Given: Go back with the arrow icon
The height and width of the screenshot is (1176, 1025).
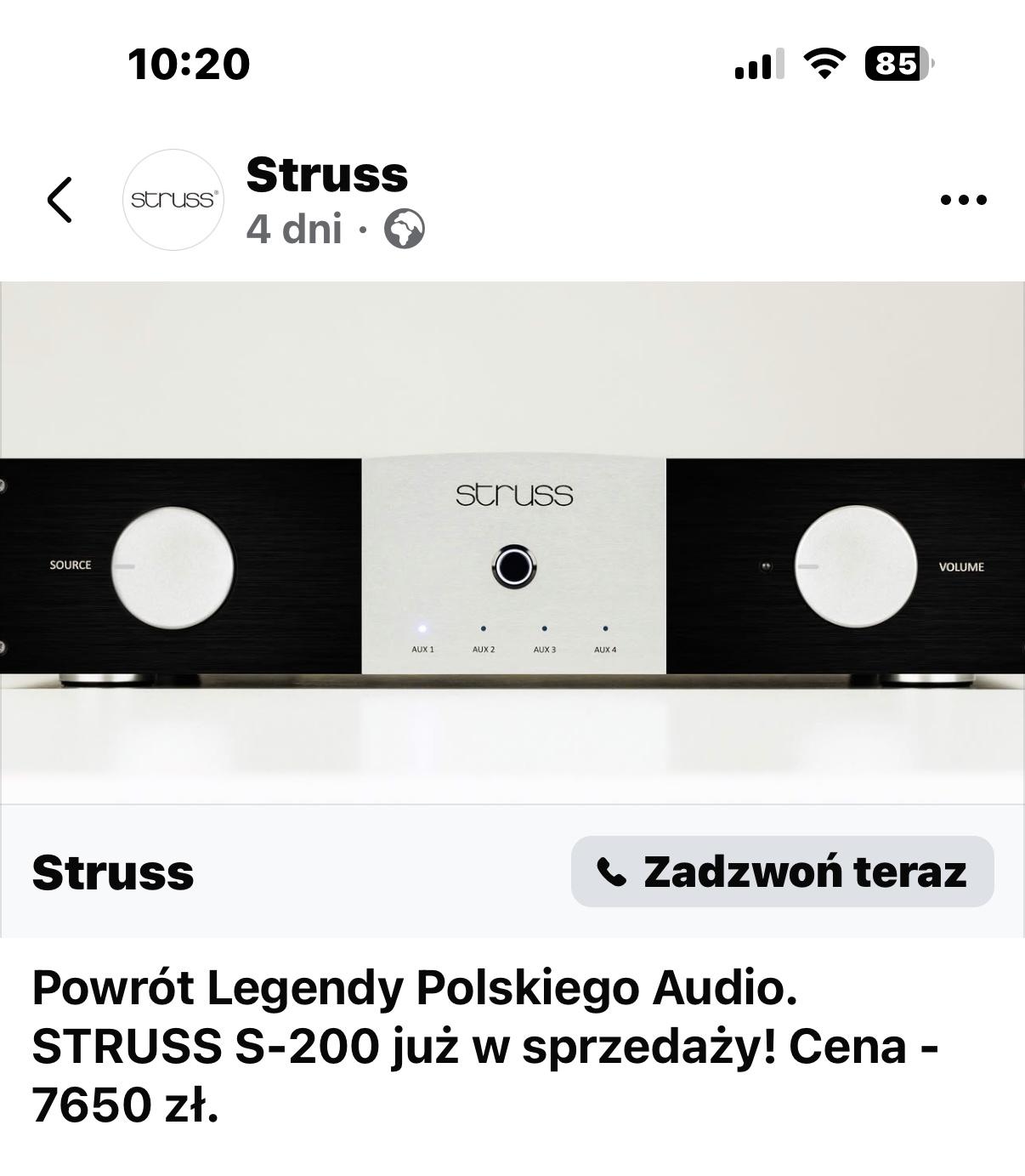Looking at the screenshot, I should 59,200.
